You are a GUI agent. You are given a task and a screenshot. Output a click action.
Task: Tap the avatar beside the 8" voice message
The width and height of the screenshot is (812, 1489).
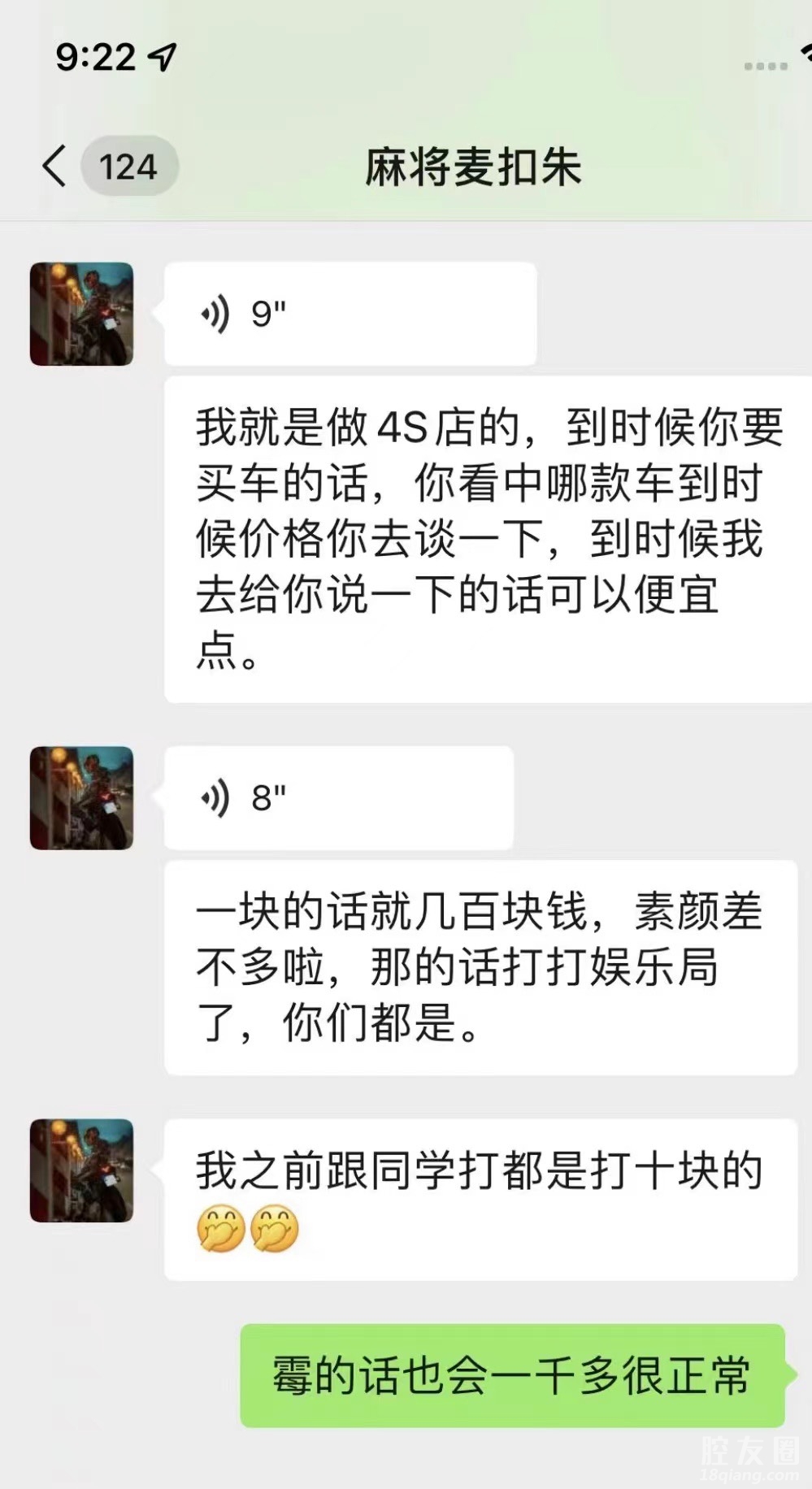click(81, 798)
